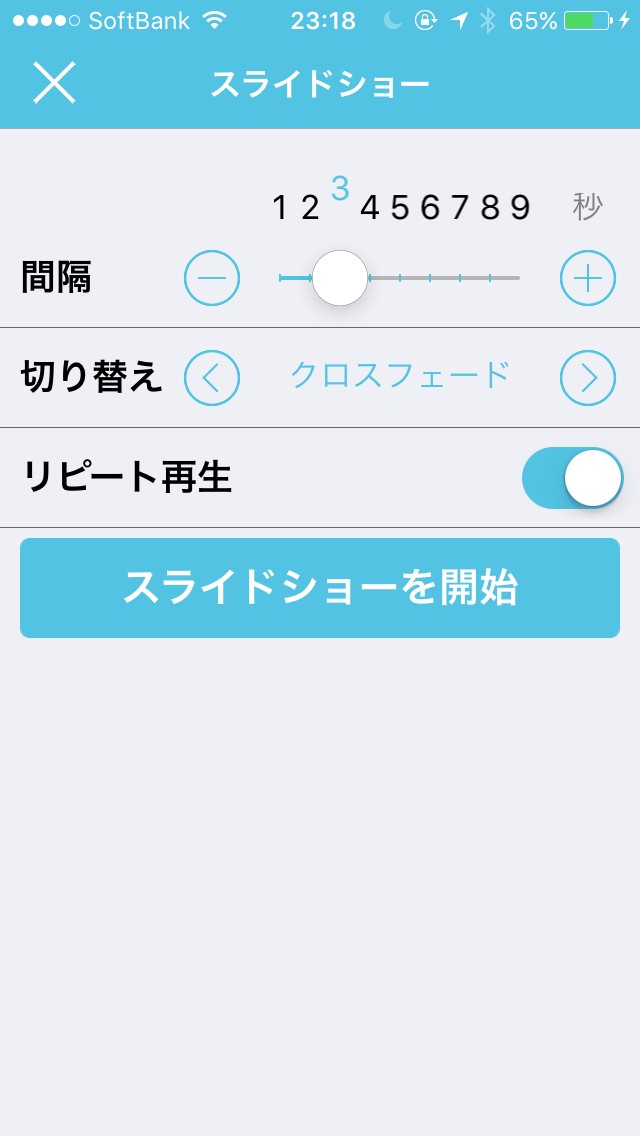This screenshot has height=1136, width=640.
Task: Increase the interval with the plus button
Action: tap(587, 278)
